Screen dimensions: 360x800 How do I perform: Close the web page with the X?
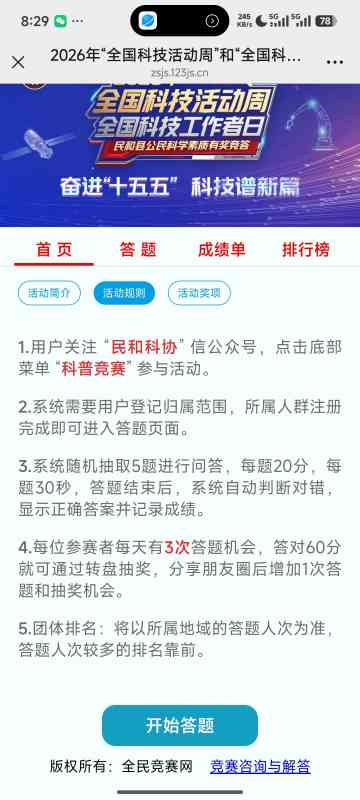click(x=18, y=63)
